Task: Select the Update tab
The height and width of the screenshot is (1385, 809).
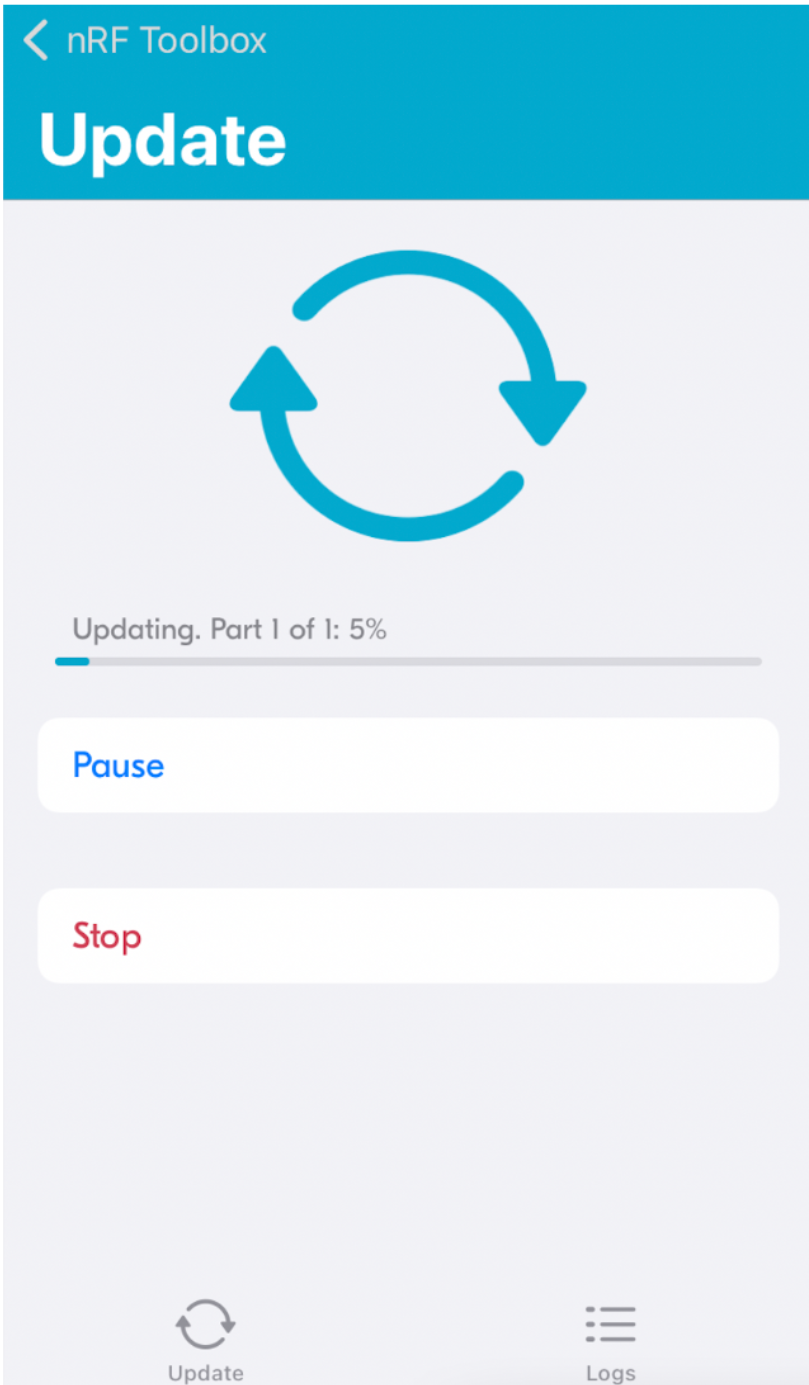Action: pos(205,1339)
